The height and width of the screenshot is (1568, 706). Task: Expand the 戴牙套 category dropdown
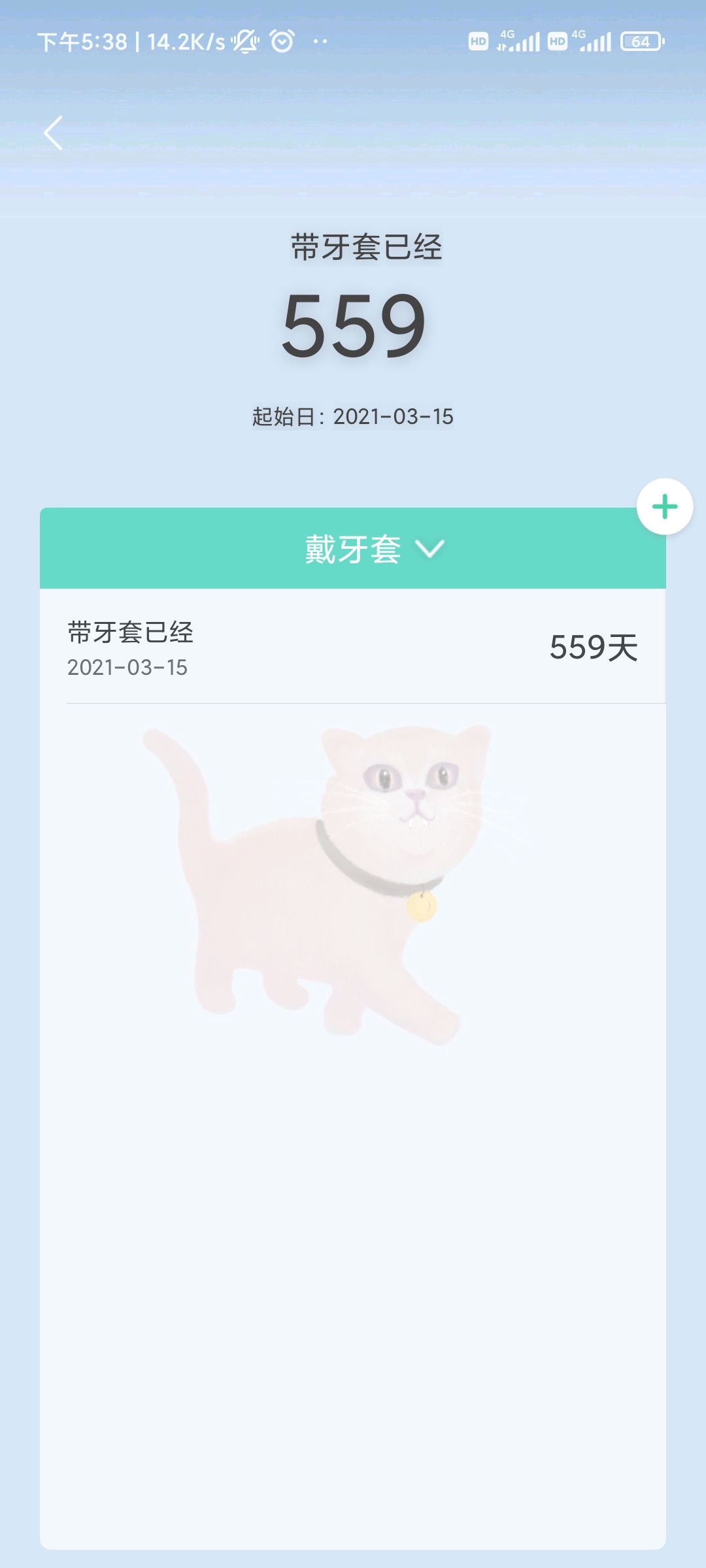[x=374, y=549]
